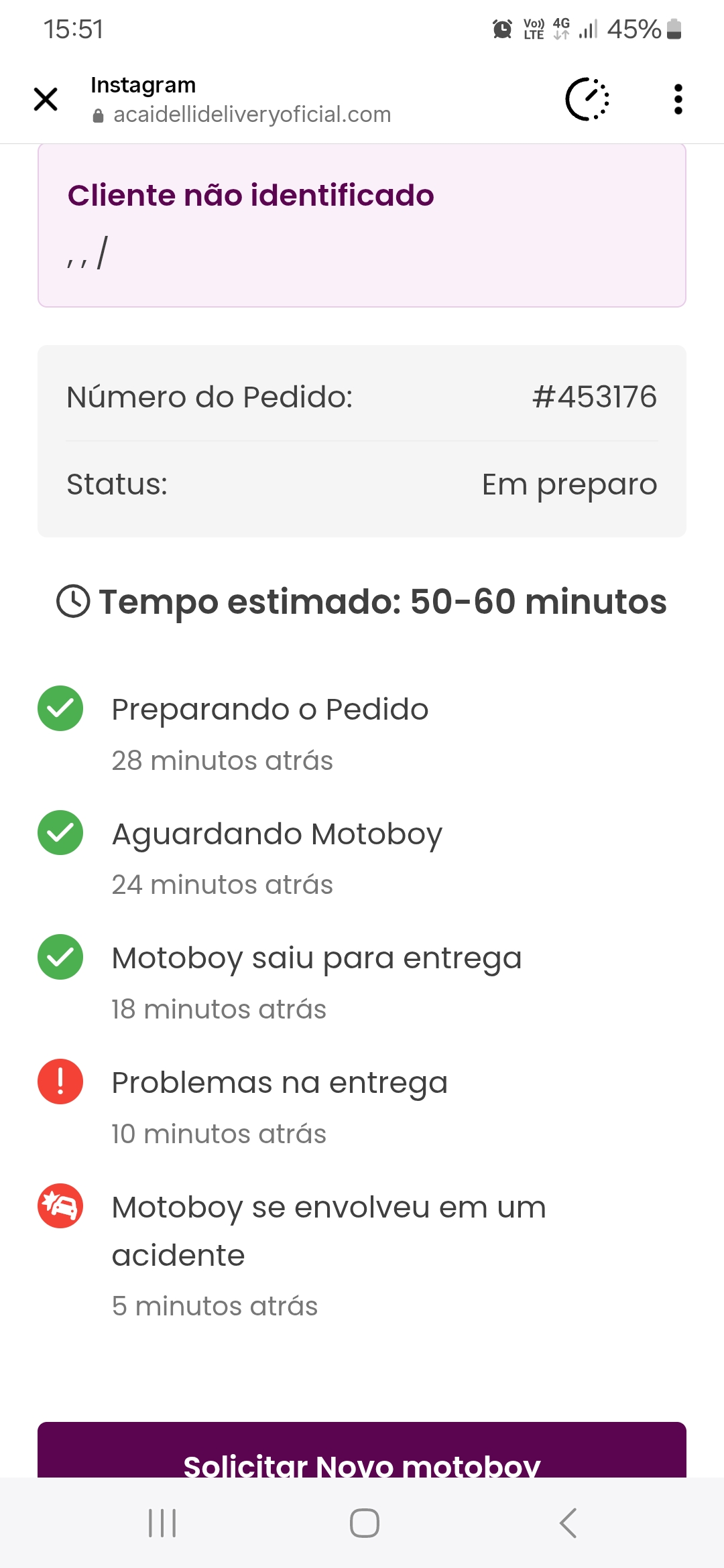Viewport: 724px width, 1568px height.
Task: Go back using the system back button
Action: [x=568, y=1522]
